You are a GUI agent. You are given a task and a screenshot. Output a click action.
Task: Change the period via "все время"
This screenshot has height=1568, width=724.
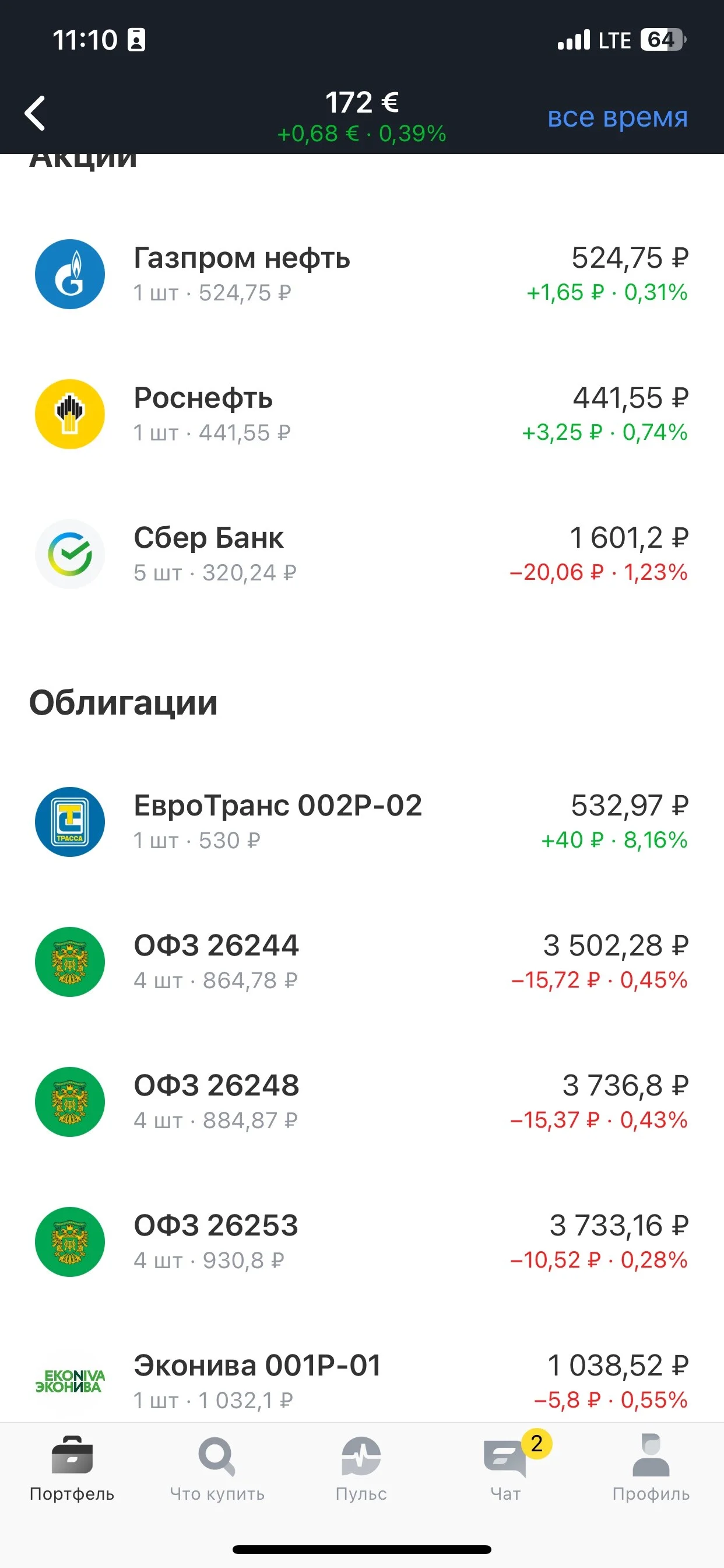point(617,117)
